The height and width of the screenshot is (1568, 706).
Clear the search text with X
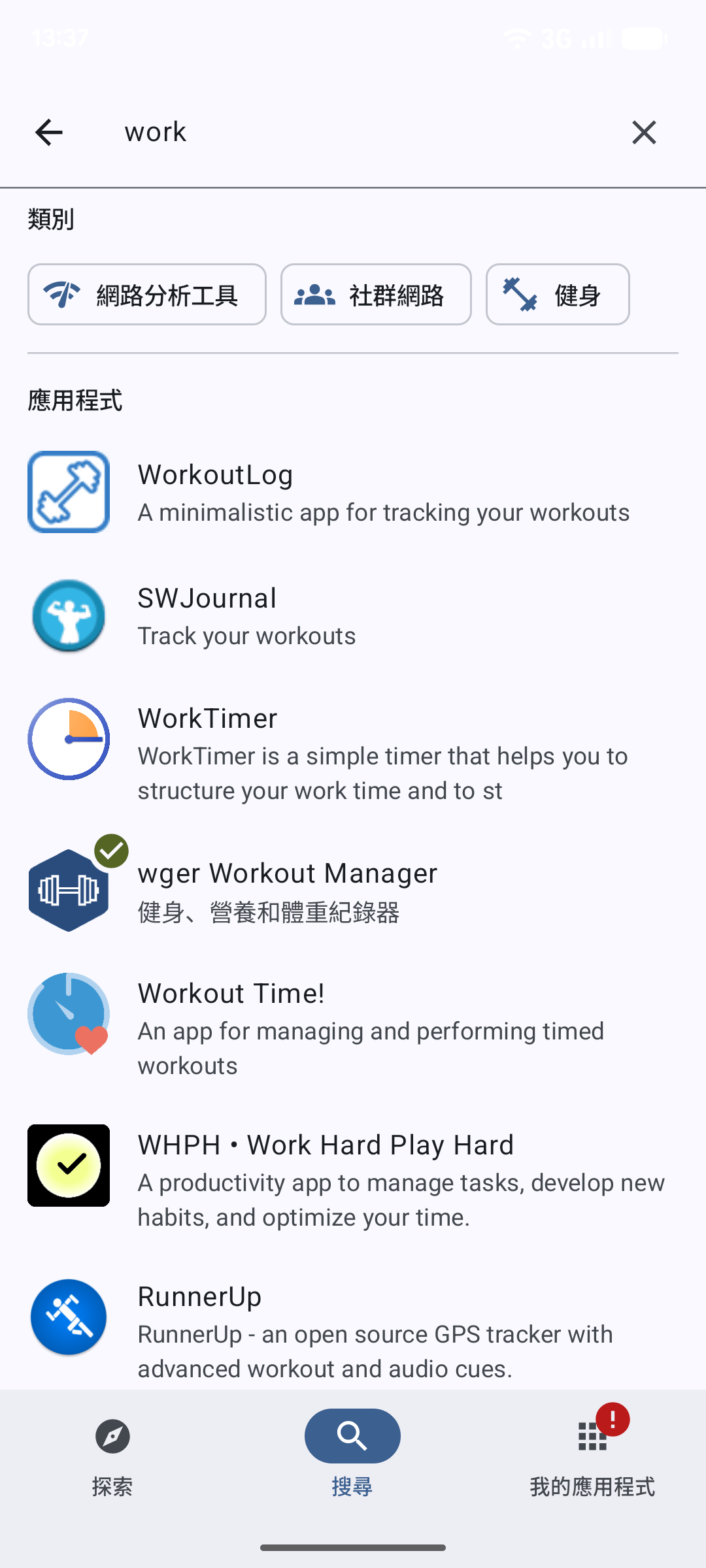(644, 133)
